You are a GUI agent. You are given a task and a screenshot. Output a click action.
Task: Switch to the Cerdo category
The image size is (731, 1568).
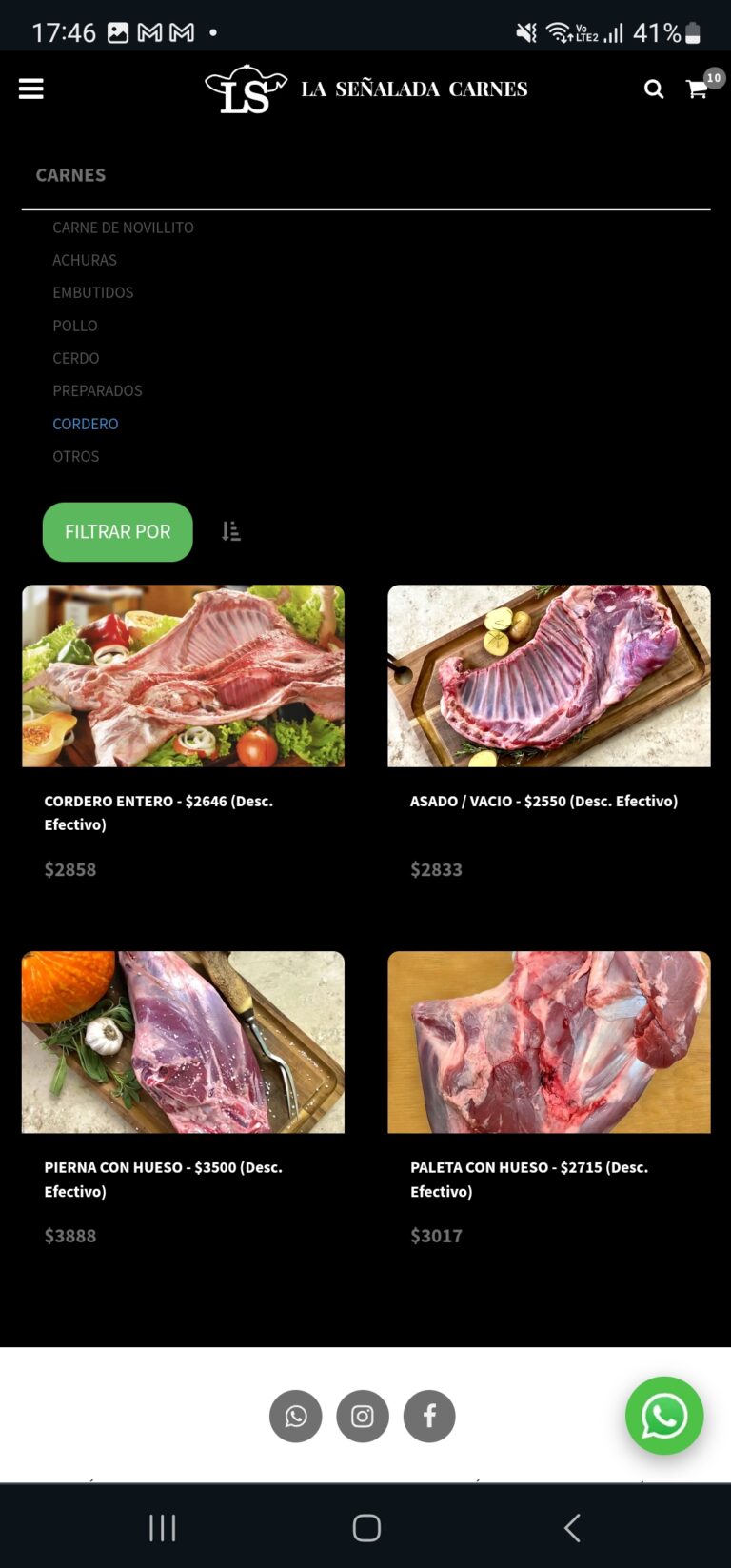click(x=76, y=358)
